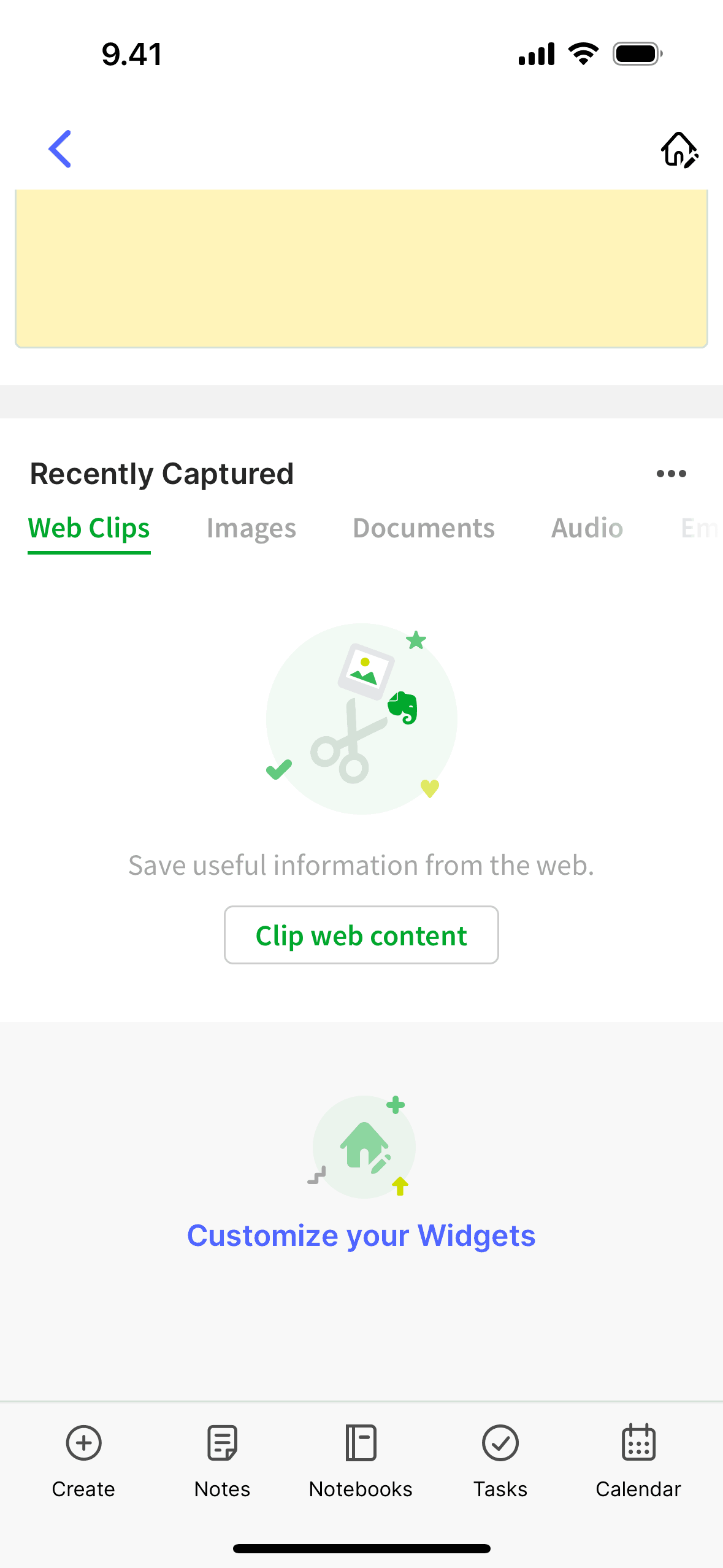Tap the yellow scratch pad note area
The width and height of the screenshot is (723, 1568).
pyautogui.click(x=361, y=267)
